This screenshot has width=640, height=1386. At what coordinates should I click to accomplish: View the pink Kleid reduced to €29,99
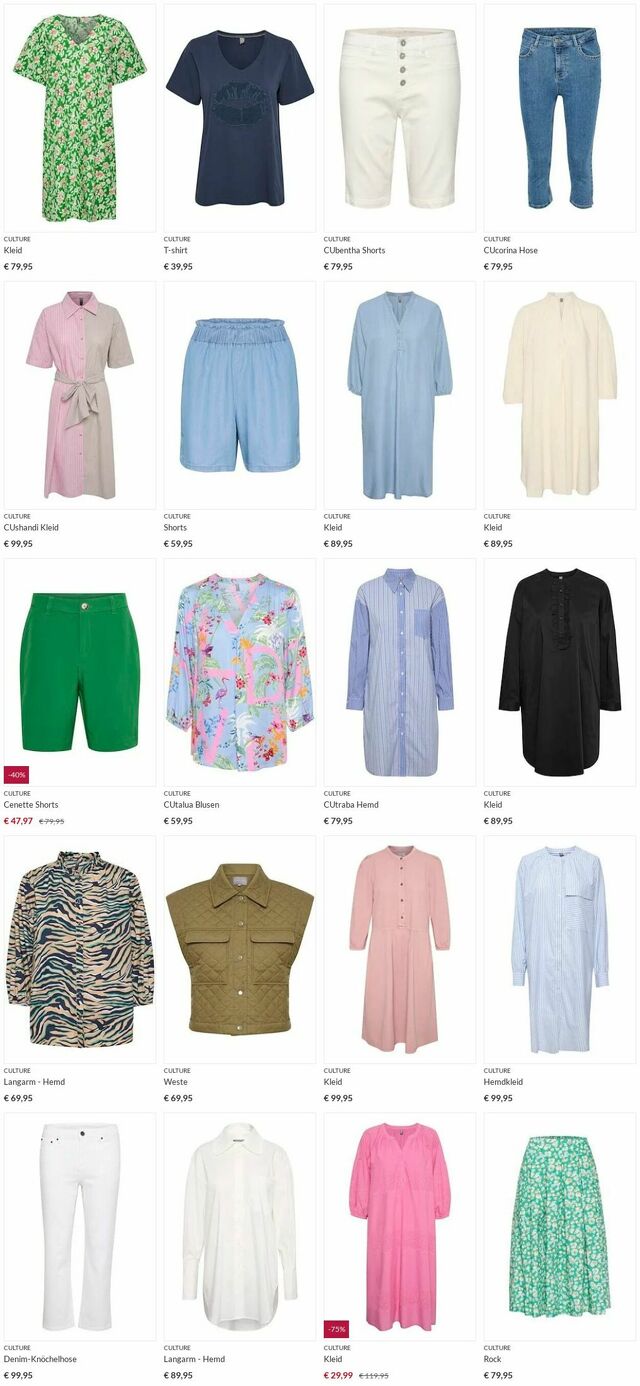(x=399, y=1226)
